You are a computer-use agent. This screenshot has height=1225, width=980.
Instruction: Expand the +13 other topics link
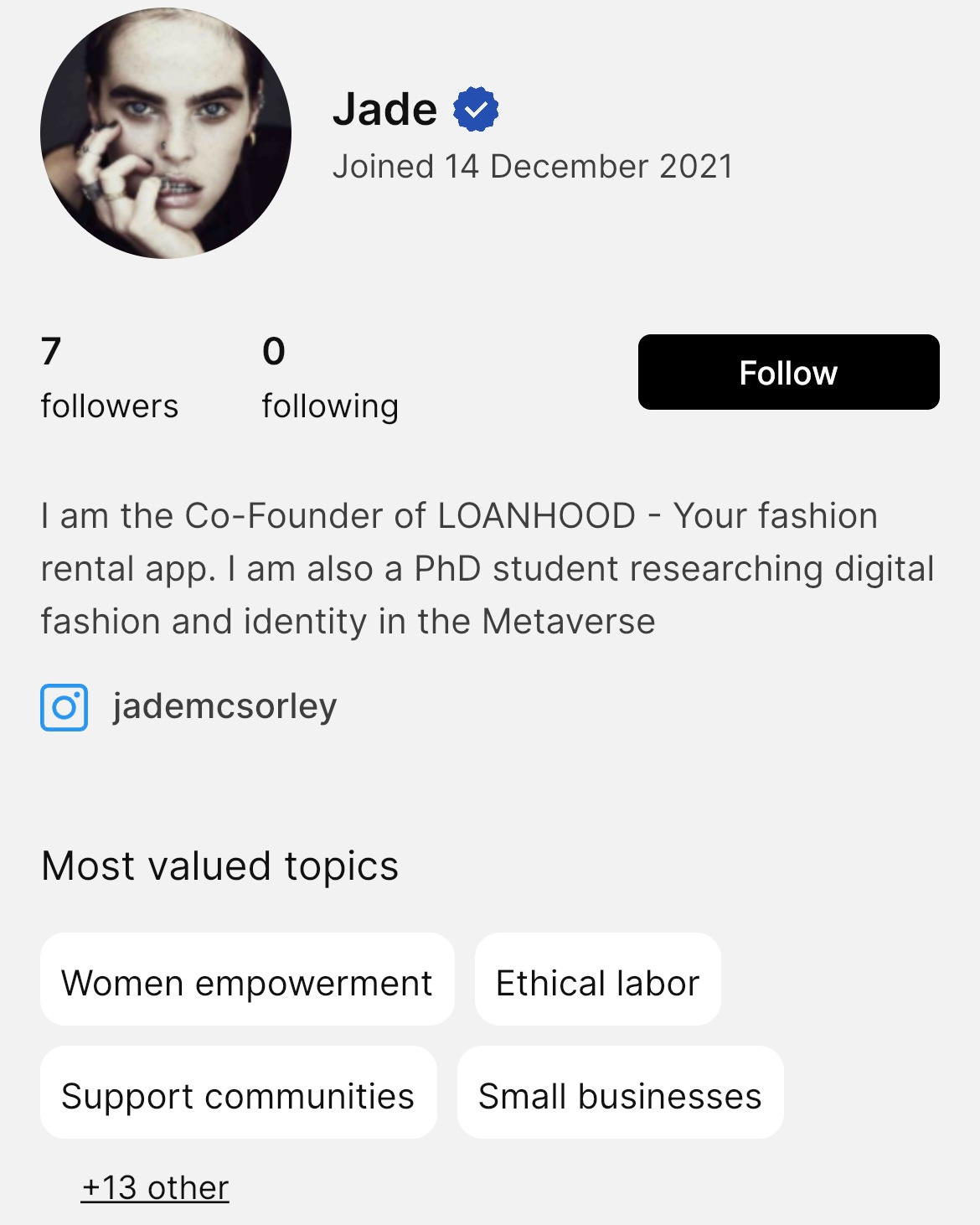tap(155, 1187)
